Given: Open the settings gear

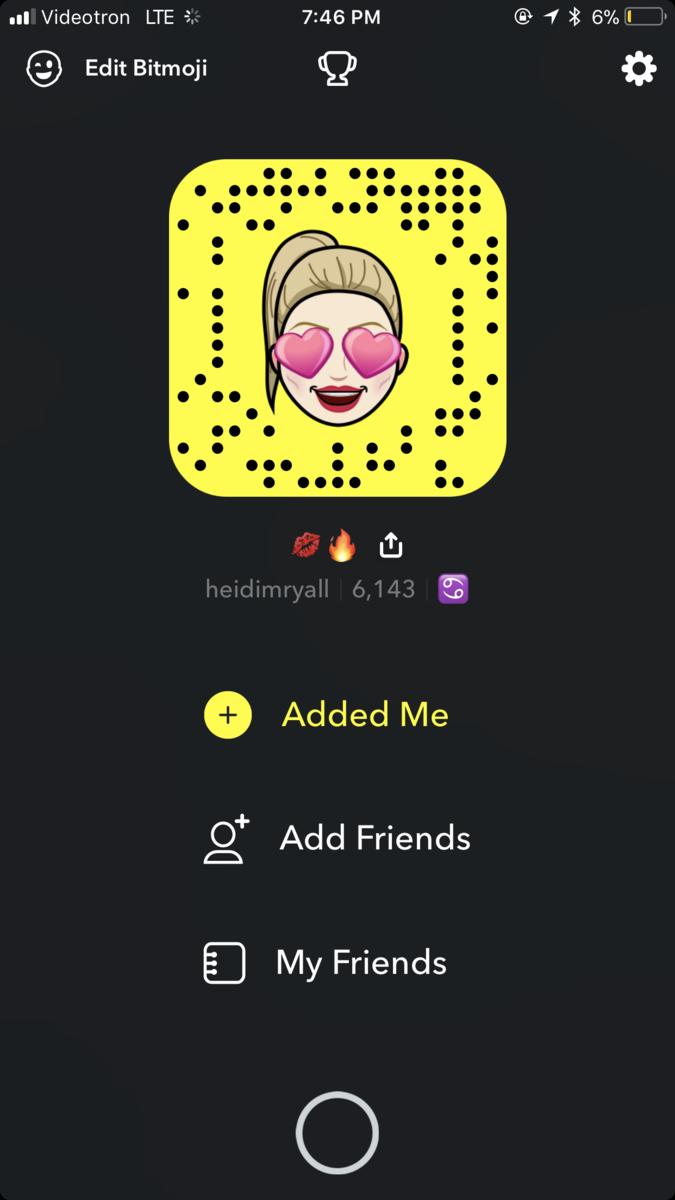Looking at the screenshot, I should tap(638, 69).
